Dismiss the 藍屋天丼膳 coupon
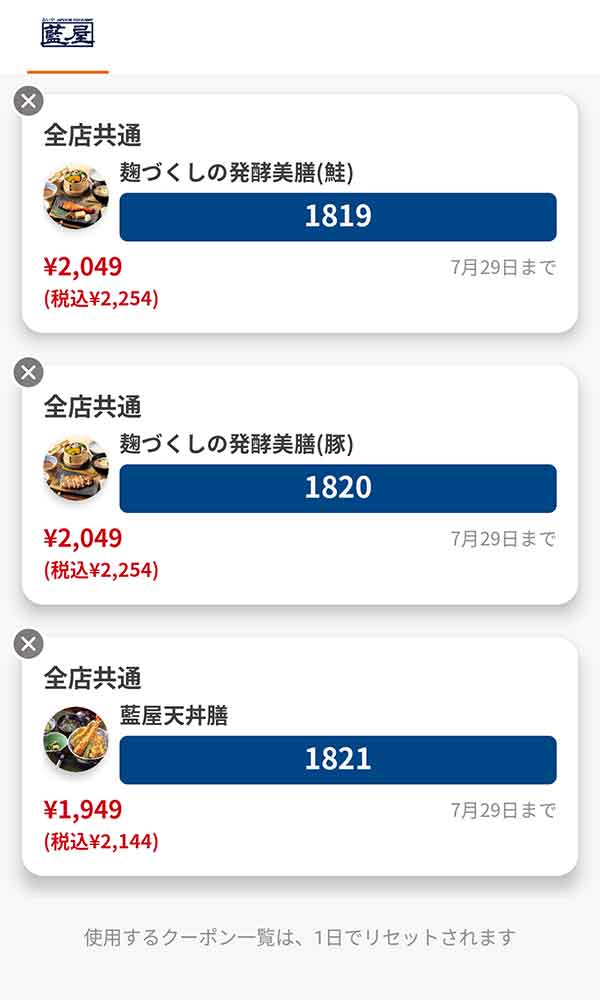The height and width of the screenshot is (1000, 600). click(x=29, y=643)
